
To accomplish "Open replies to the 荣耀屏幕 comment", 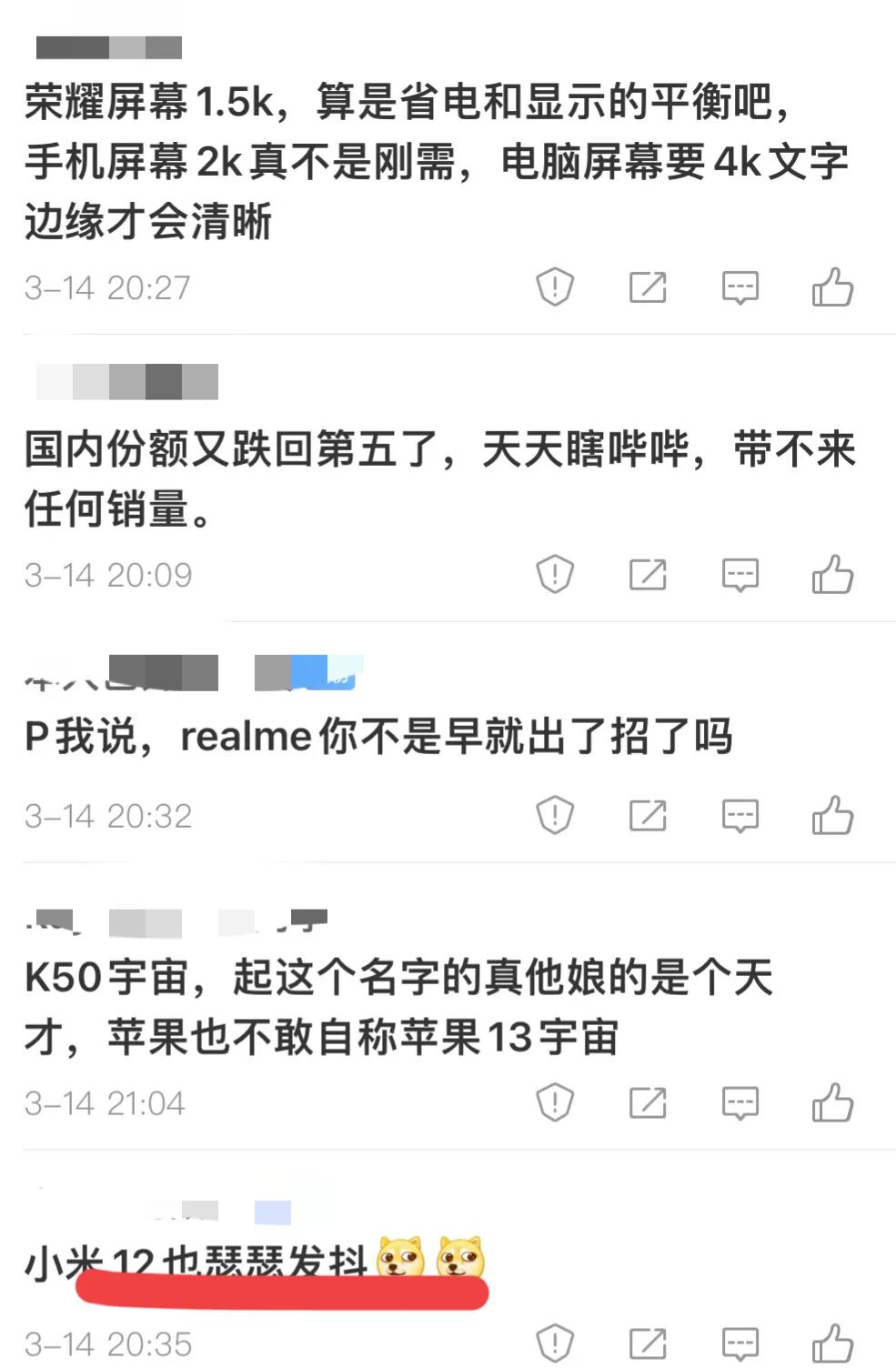I will point(740,287).
